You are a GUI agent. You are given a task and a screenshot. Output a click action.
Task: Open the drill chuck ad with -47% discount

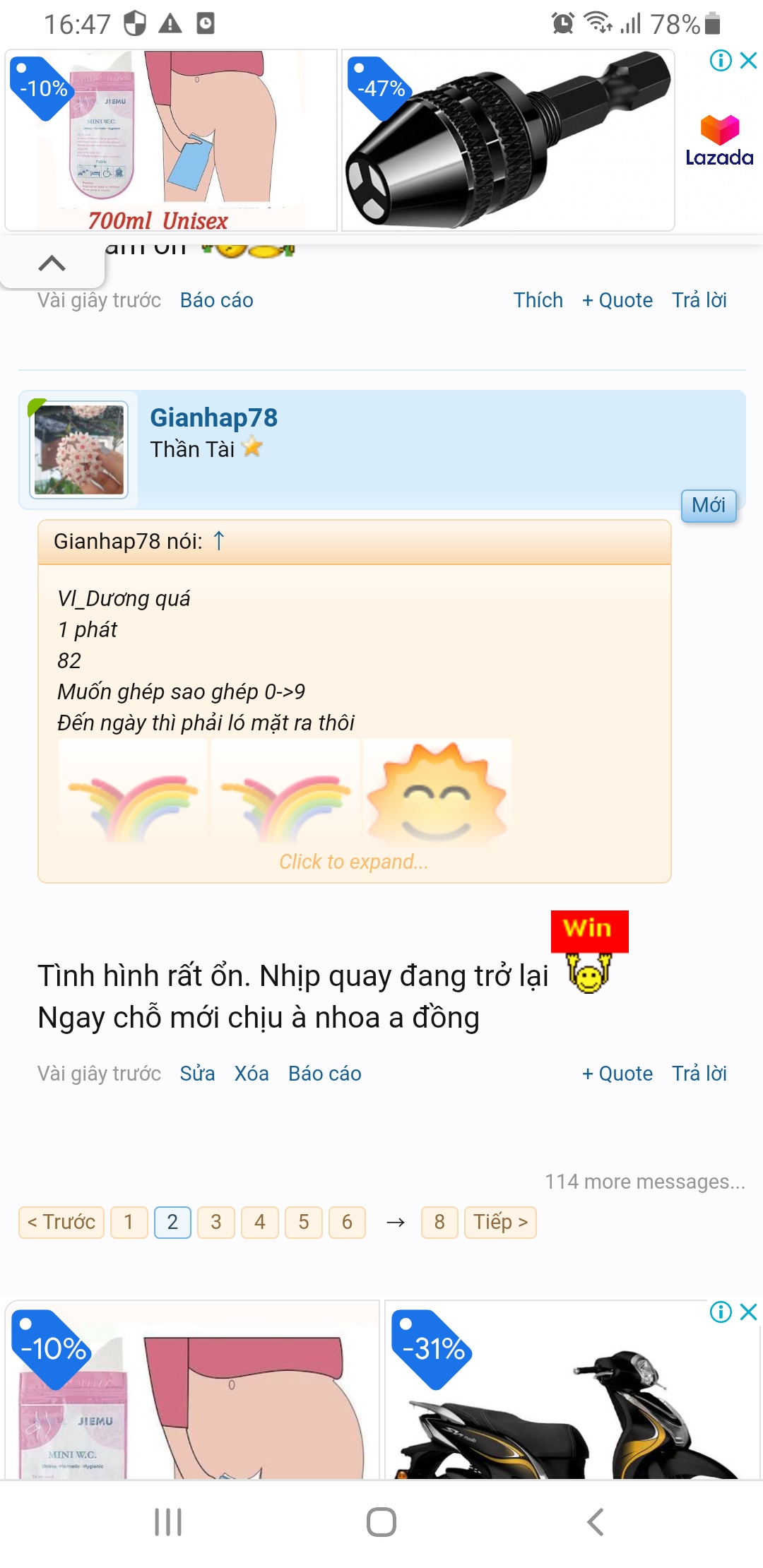point(507,140)
